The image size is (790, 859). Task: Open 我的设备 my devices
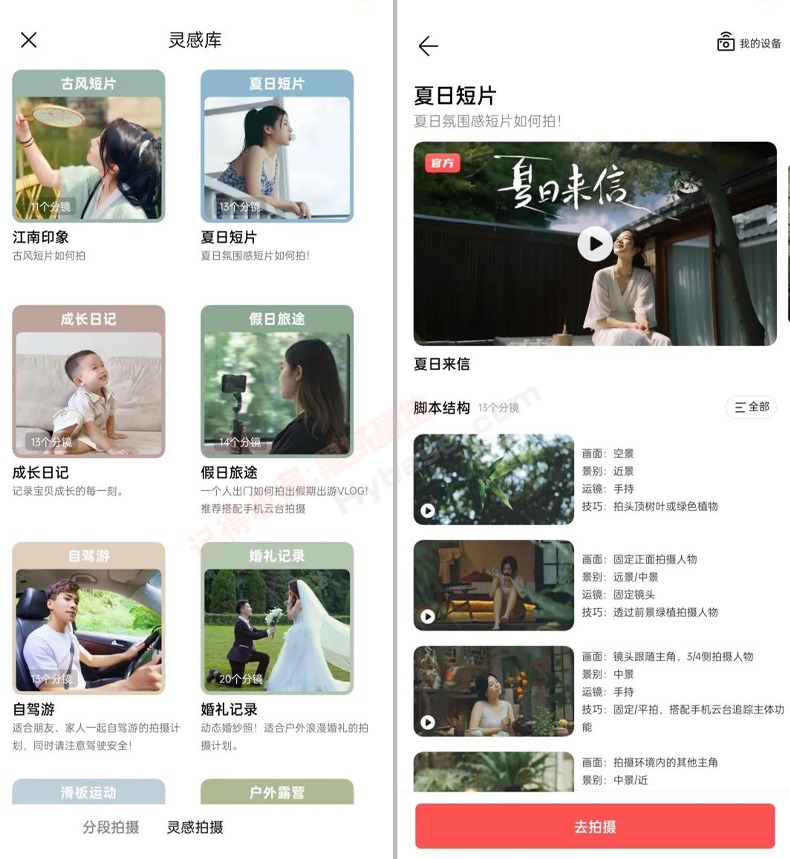(749, 43)
